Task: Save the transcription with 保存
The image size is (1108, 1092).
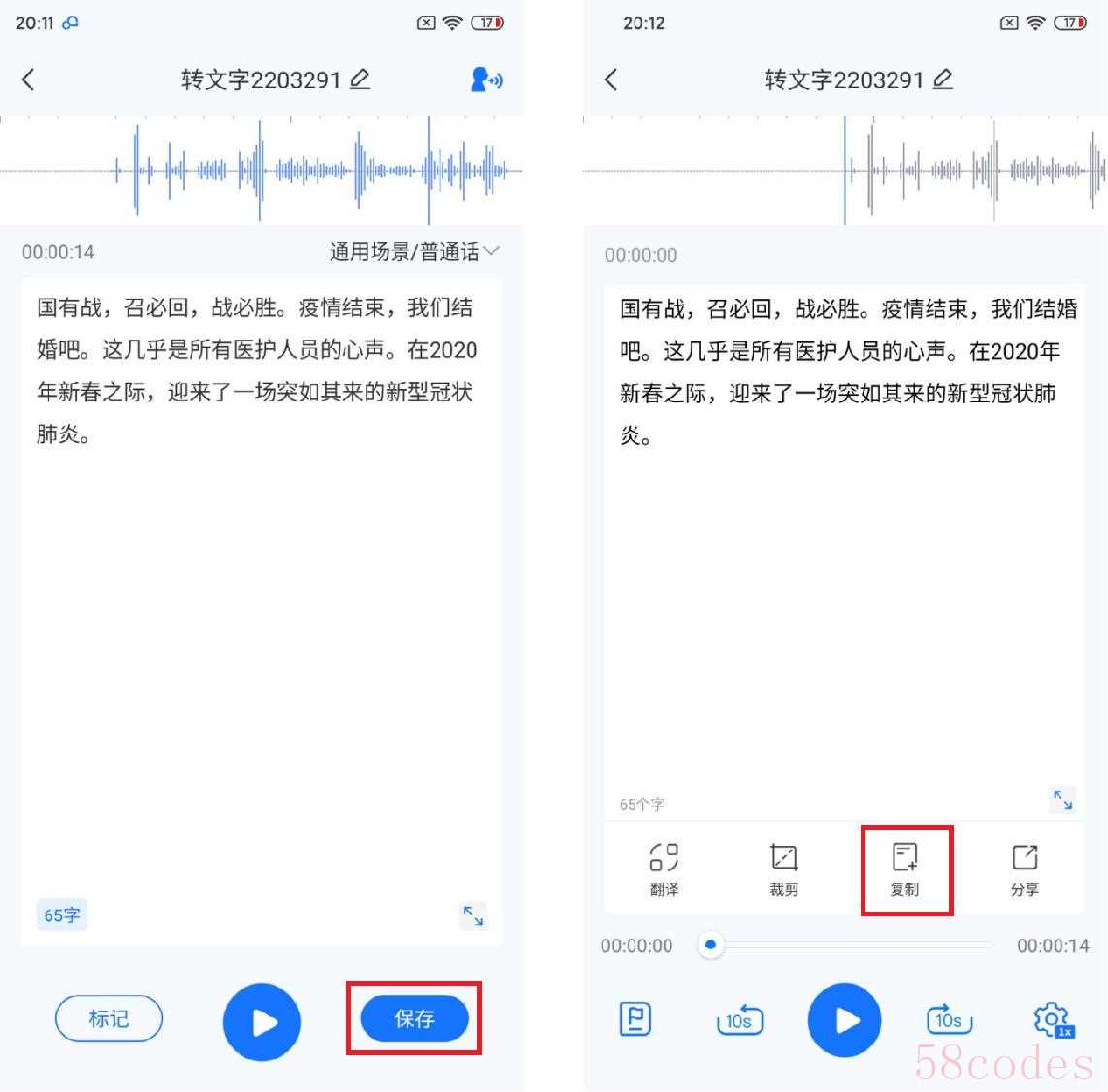Action: point(414,1018)
